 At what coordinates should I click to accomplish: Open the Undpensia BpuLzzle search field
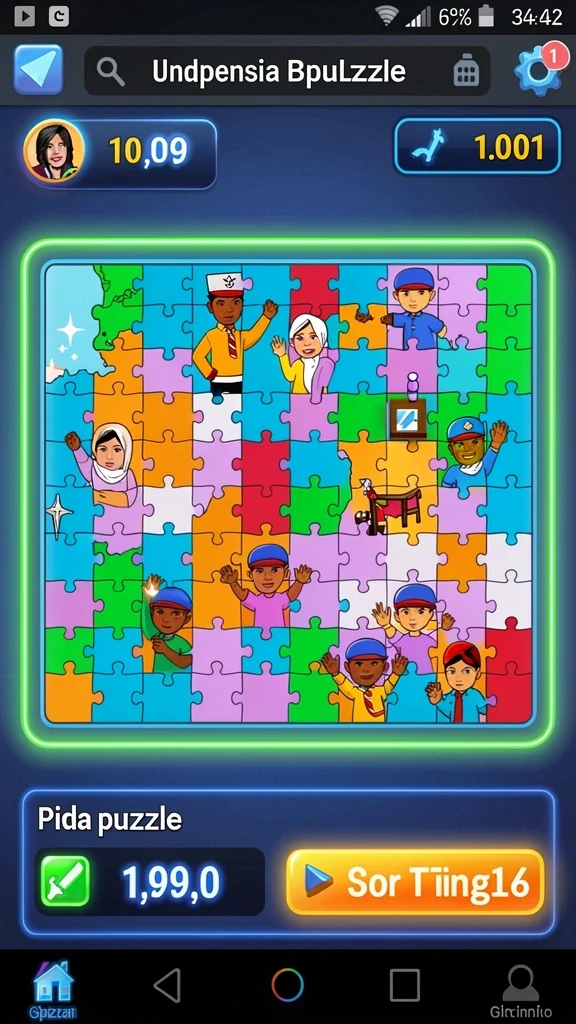(287, 71)
